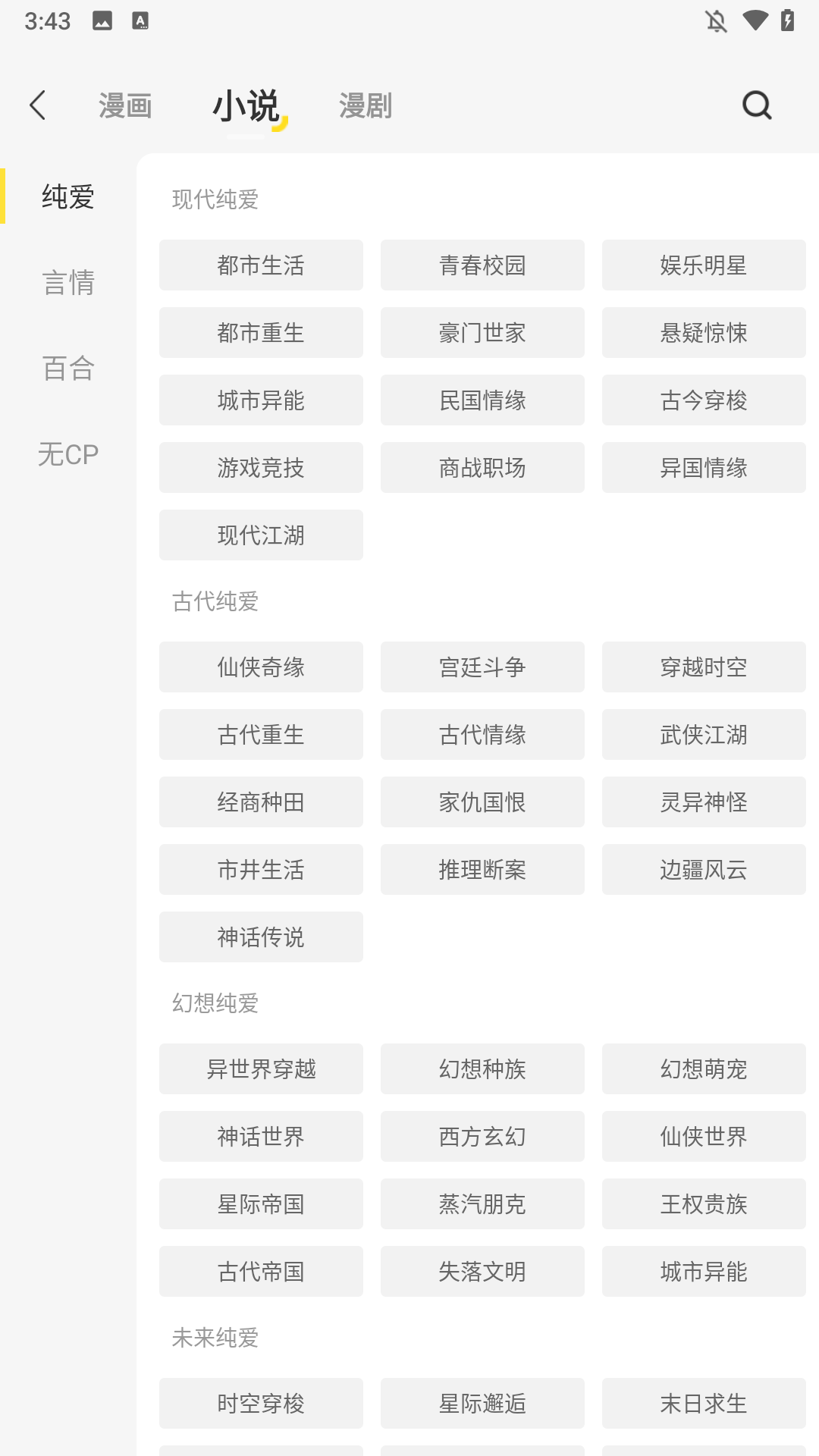This screenshot has height=1456, width=819.
Task: Select the 言情 side category
Action: (x=68, y=283)
